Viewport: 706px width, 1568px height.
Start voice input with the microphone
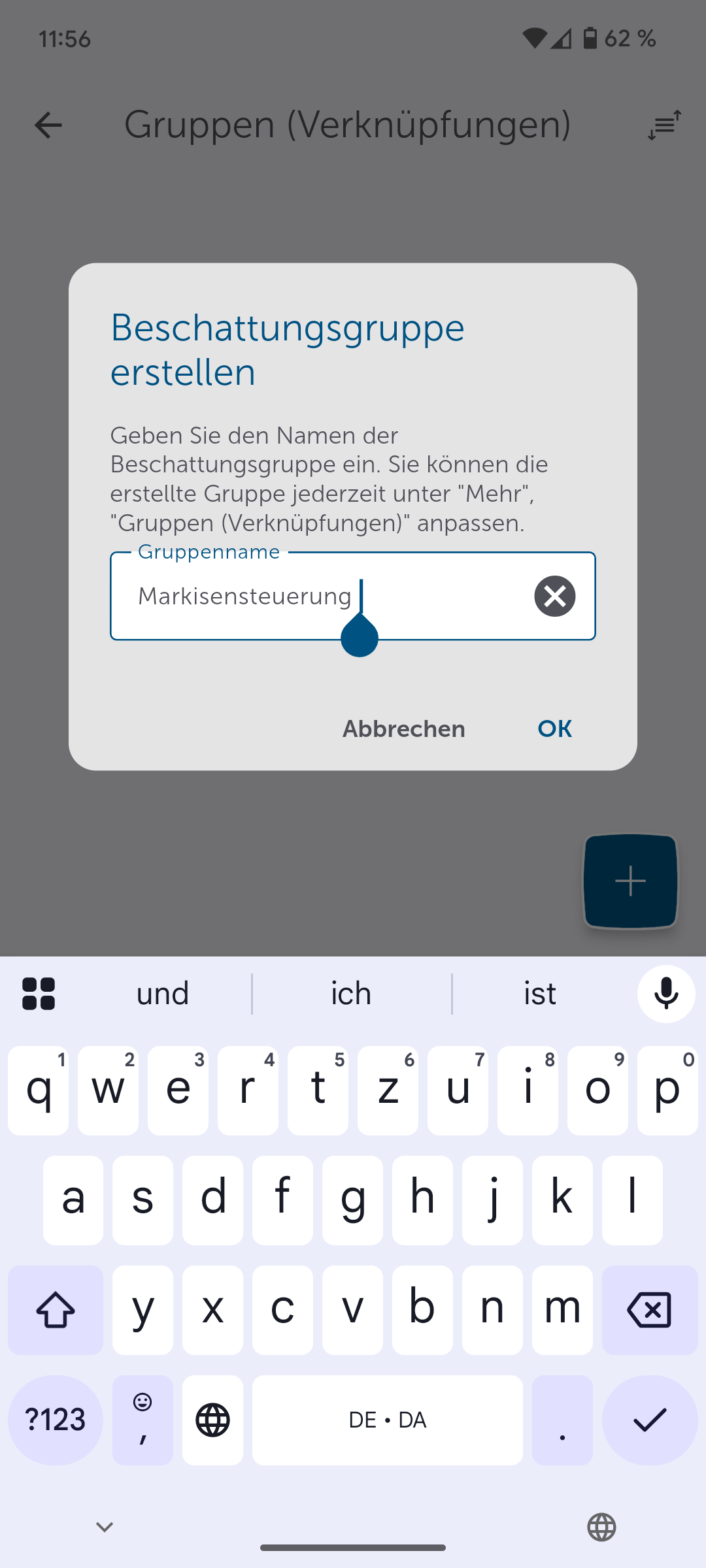666,994
